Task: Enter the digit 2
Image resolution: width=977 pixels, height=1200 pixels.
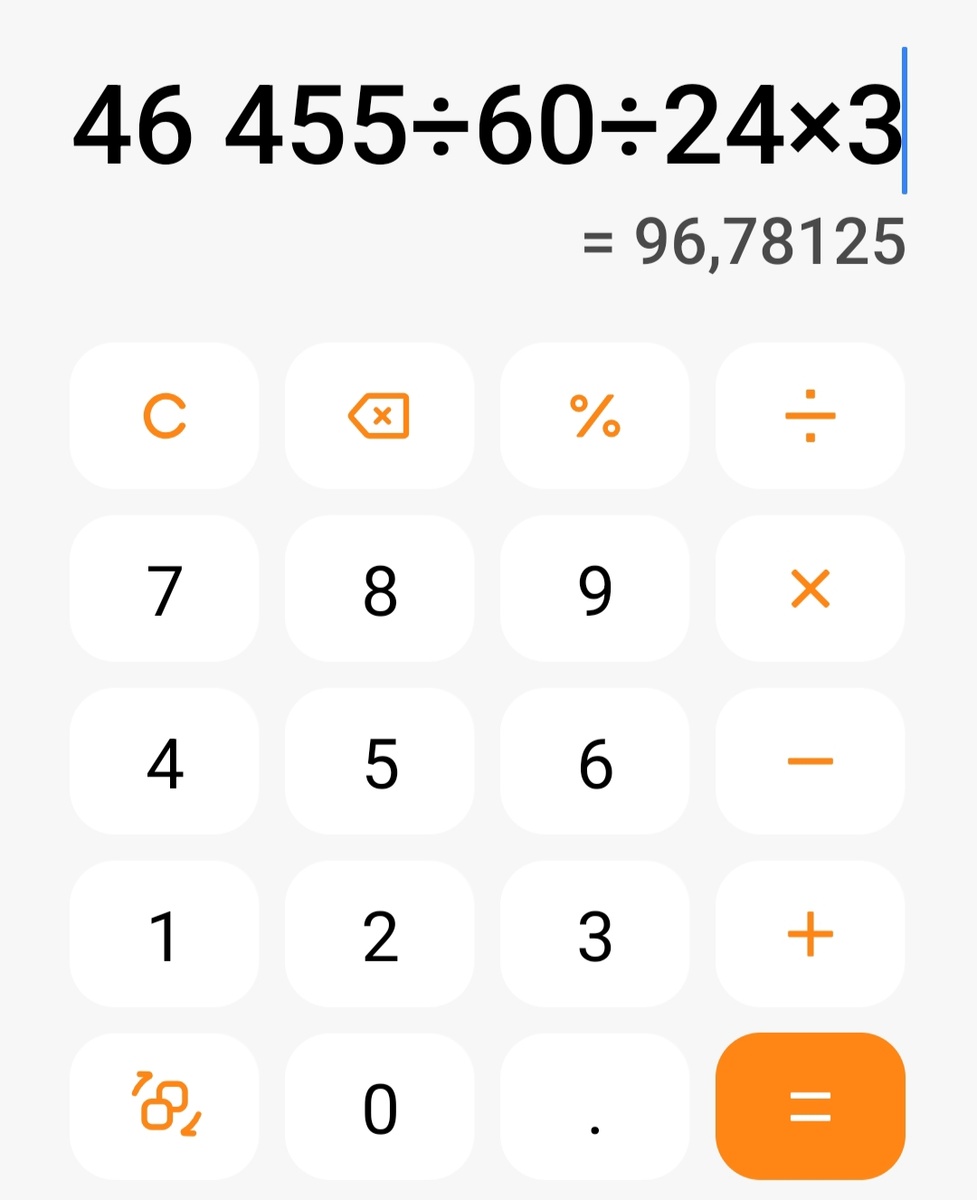Action: point(379,935)
